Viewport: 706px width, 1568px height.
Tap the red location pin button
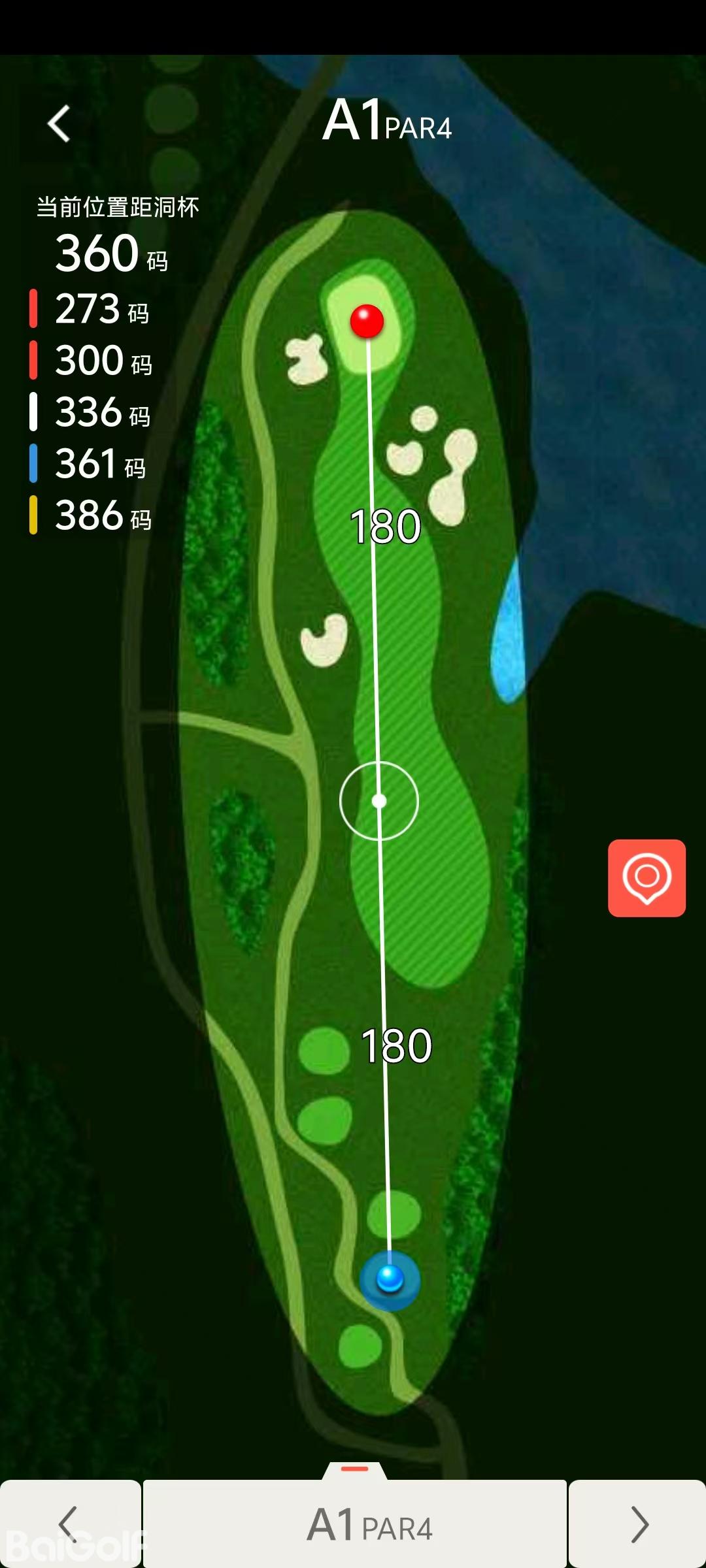(647, 877)
